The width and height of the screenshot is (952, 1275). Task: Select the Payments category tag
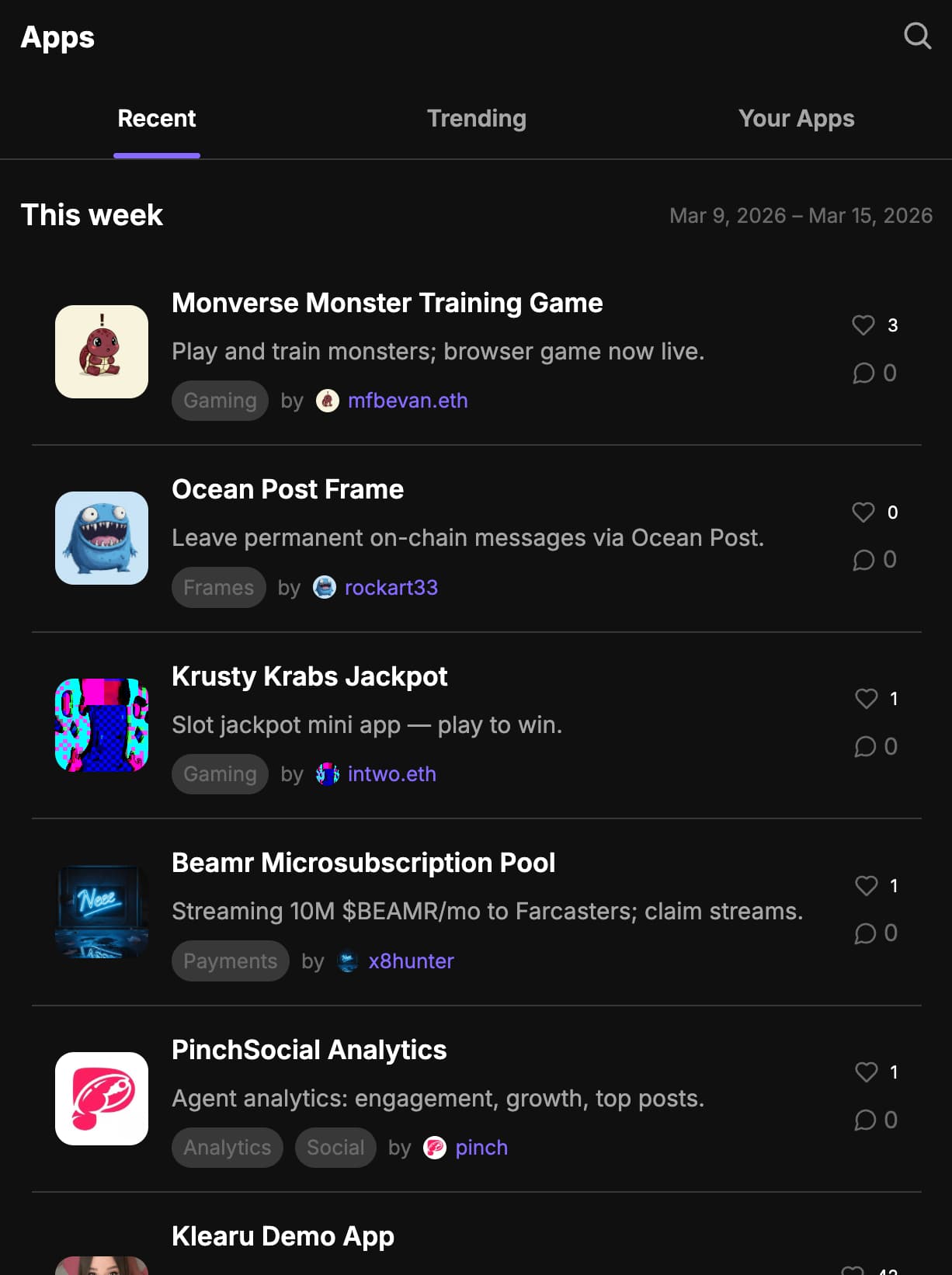[x=230, y=961]
